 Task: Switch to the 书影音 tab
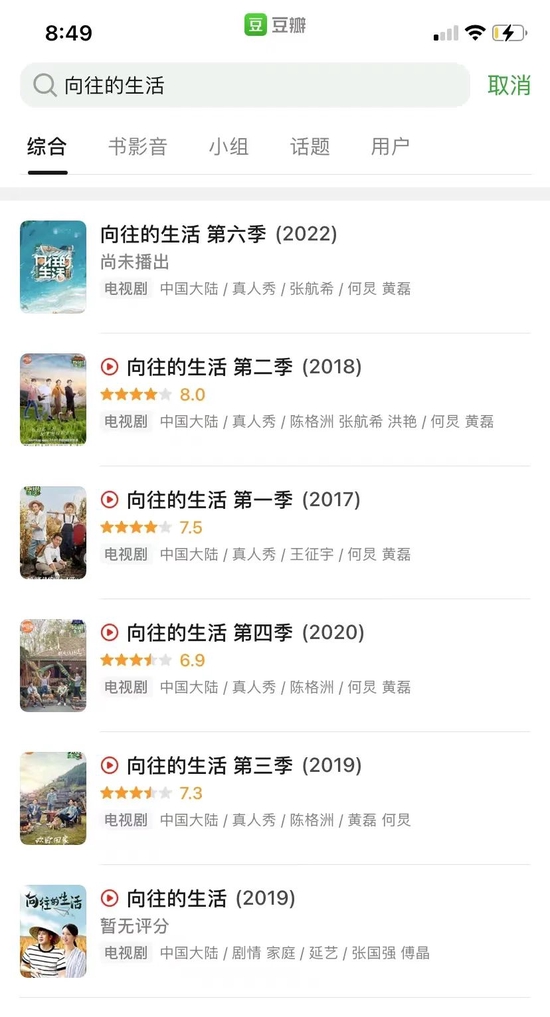coord(138,146)
